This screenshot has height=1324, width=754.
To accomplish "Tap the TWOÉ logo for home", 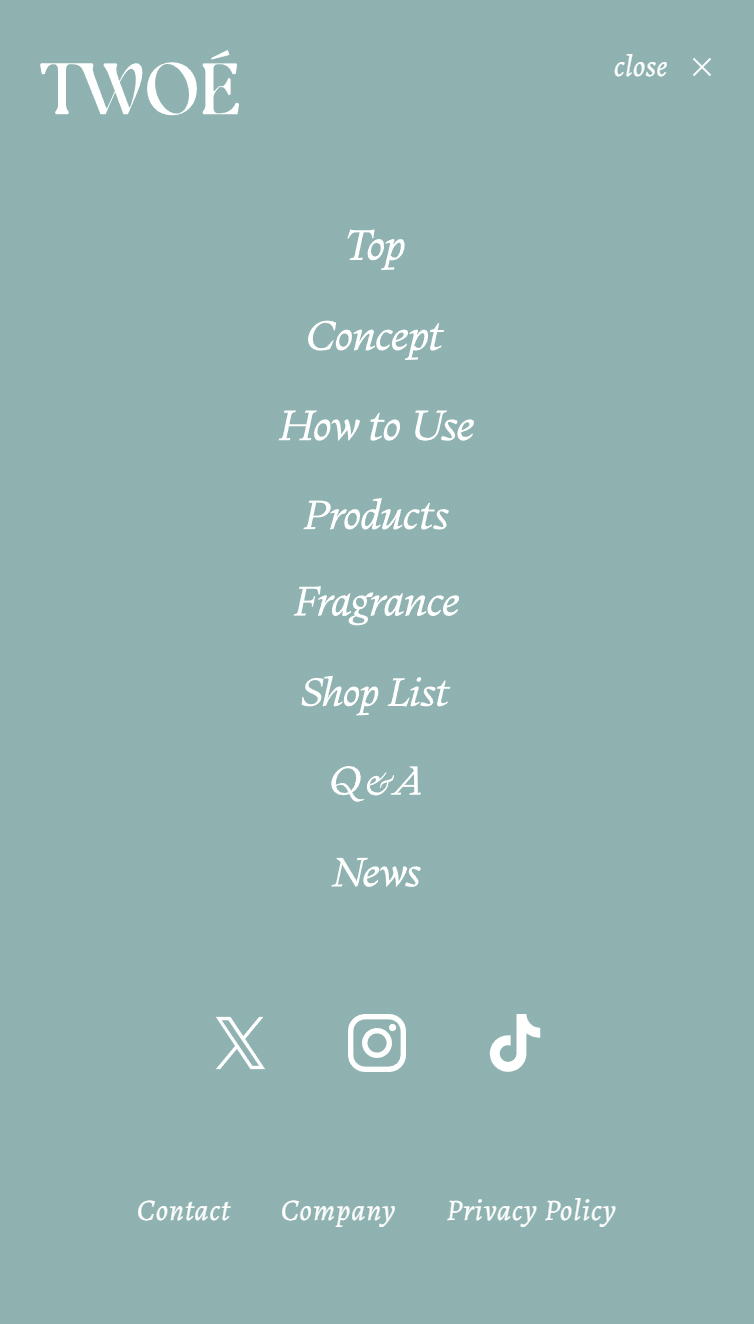I will pos(140,84).
